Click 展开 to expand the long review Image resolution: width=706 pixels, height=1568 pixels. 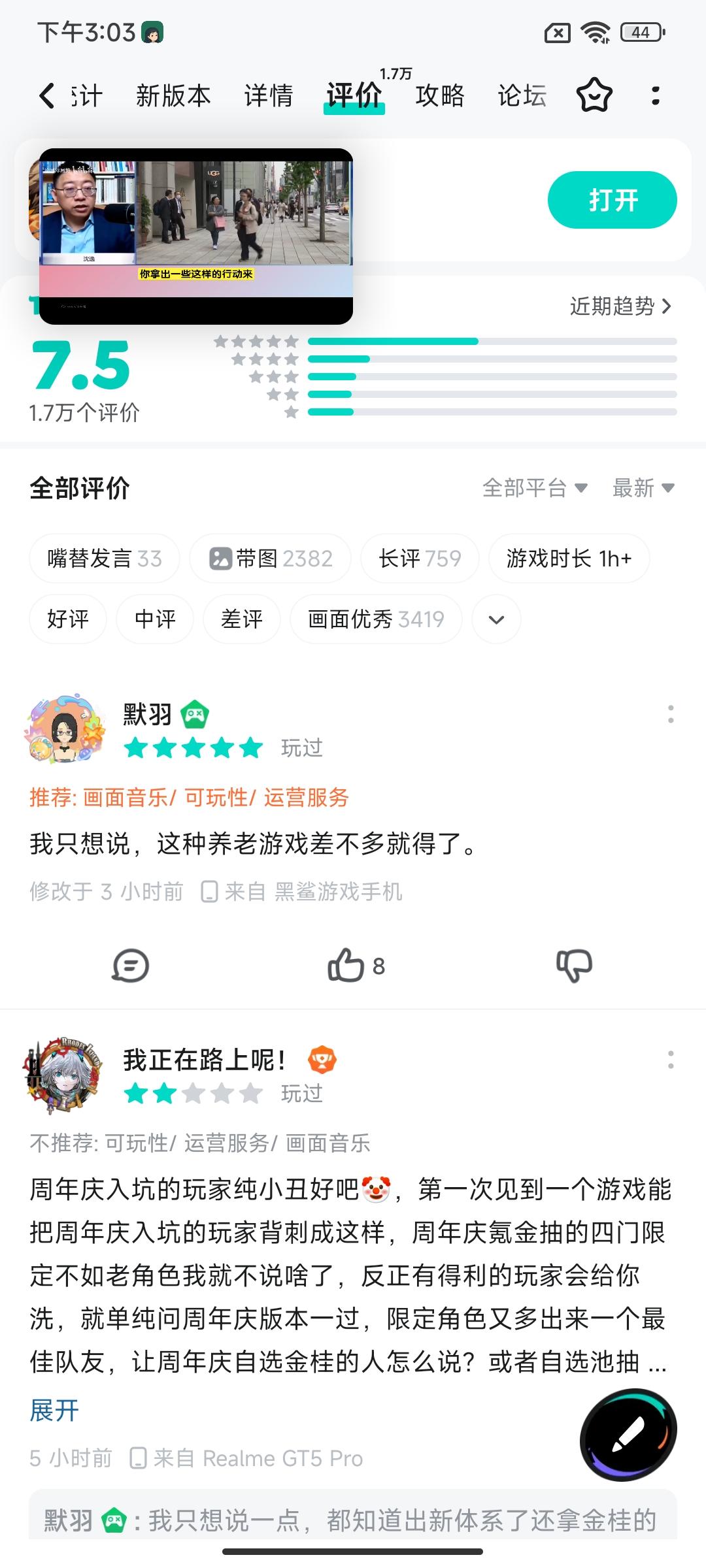coord(53,1411)
